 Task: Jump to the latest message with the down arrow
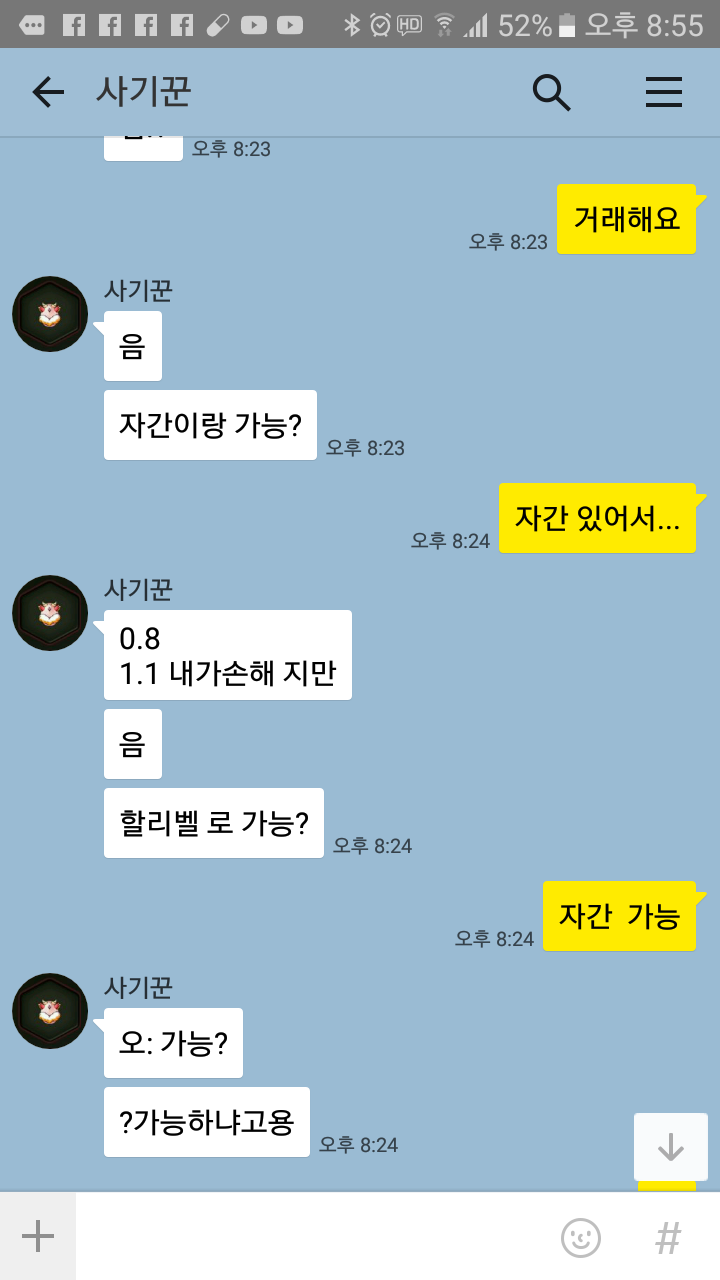pyautogui.click(x=670, y=1147)
